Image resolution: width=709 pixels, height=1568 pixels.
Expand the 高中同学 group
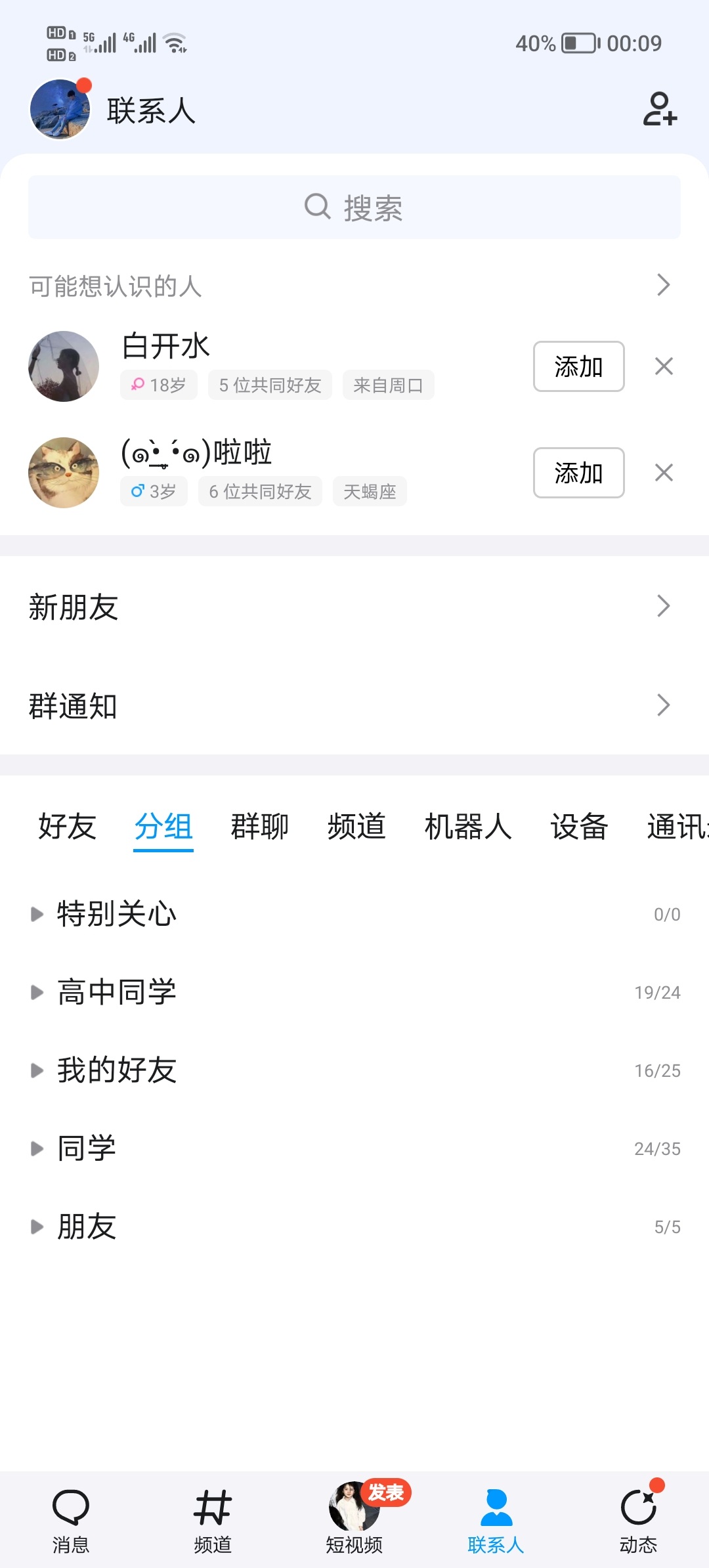(354, 992)
